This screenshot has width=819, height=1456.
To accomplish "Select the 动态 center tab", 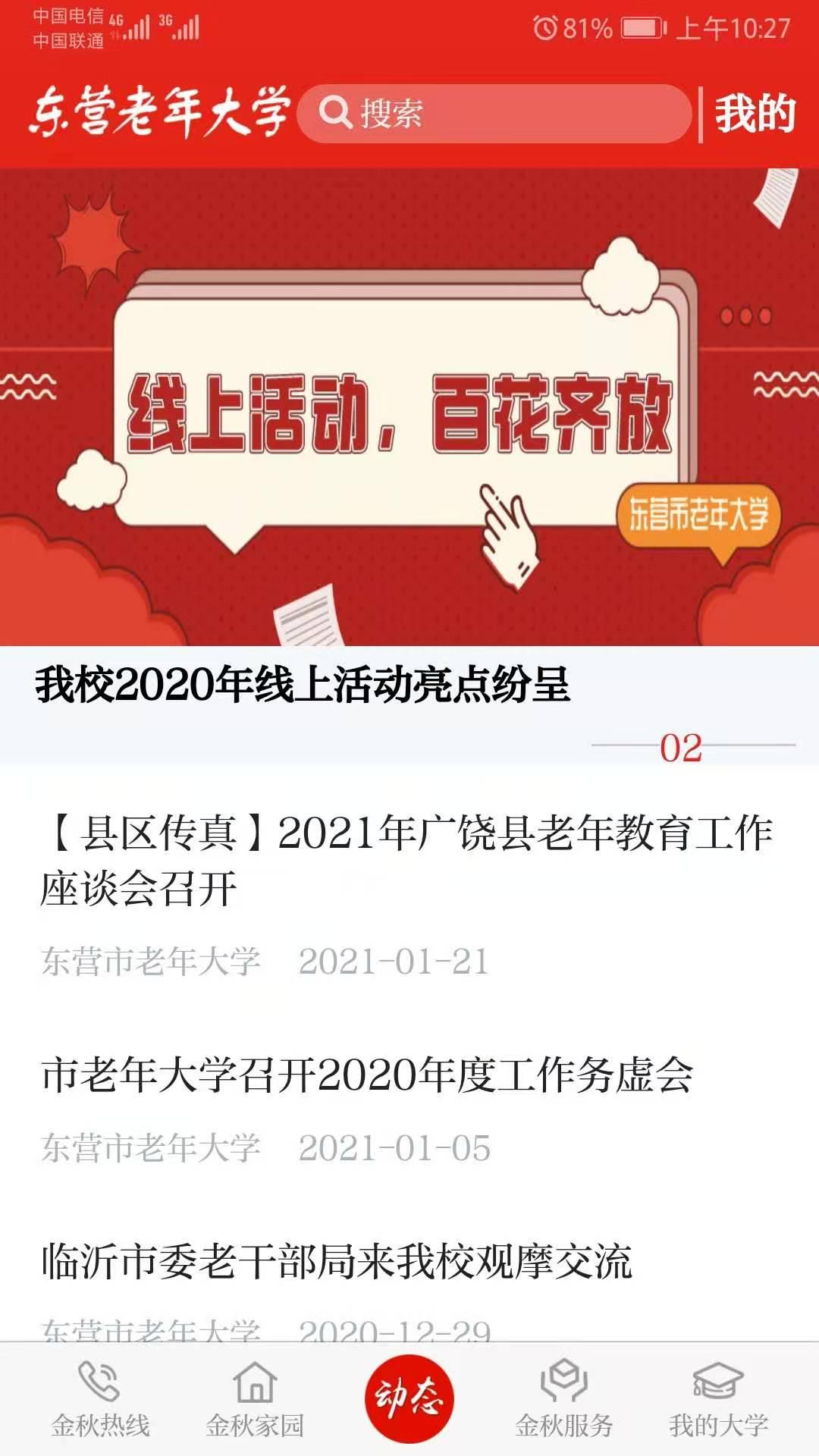I will point(409,1398).
